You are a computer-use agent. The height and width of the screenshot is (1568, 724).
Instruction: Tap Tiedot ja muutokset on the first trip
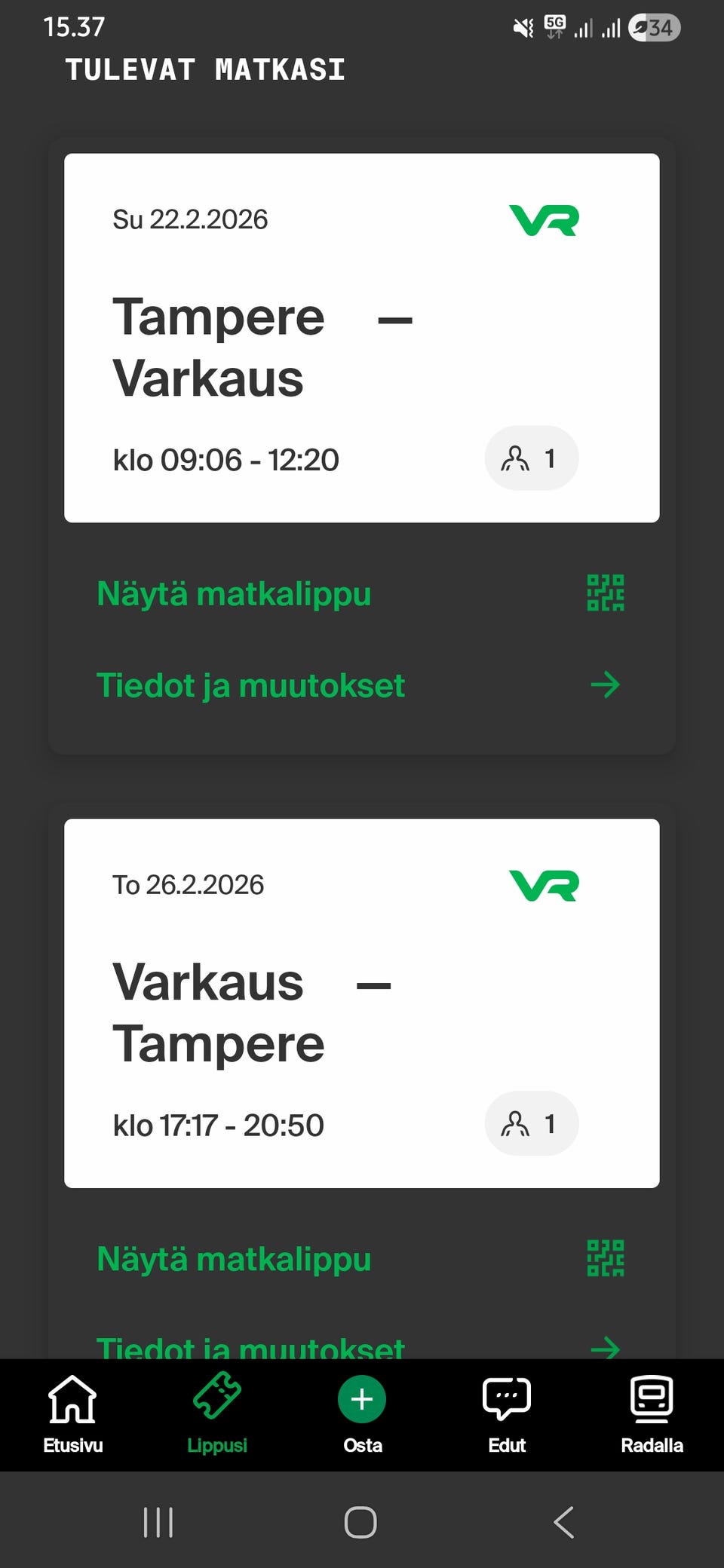click(x=250, y=685)
